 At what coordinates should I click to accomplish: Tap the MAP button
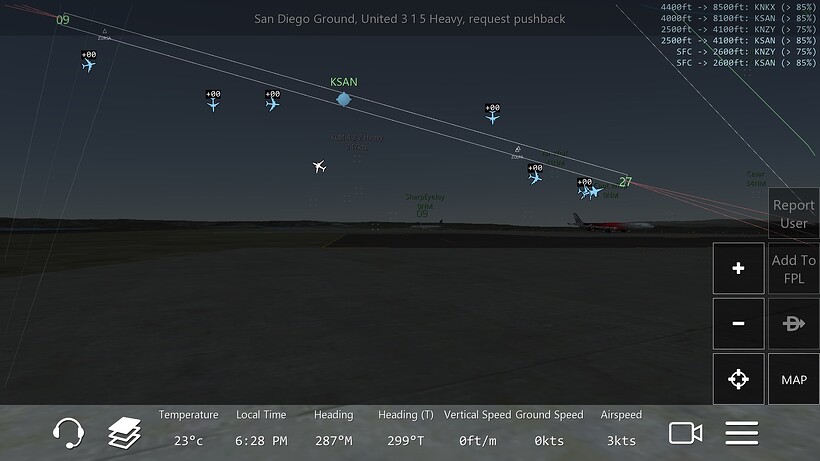[794, 379]
